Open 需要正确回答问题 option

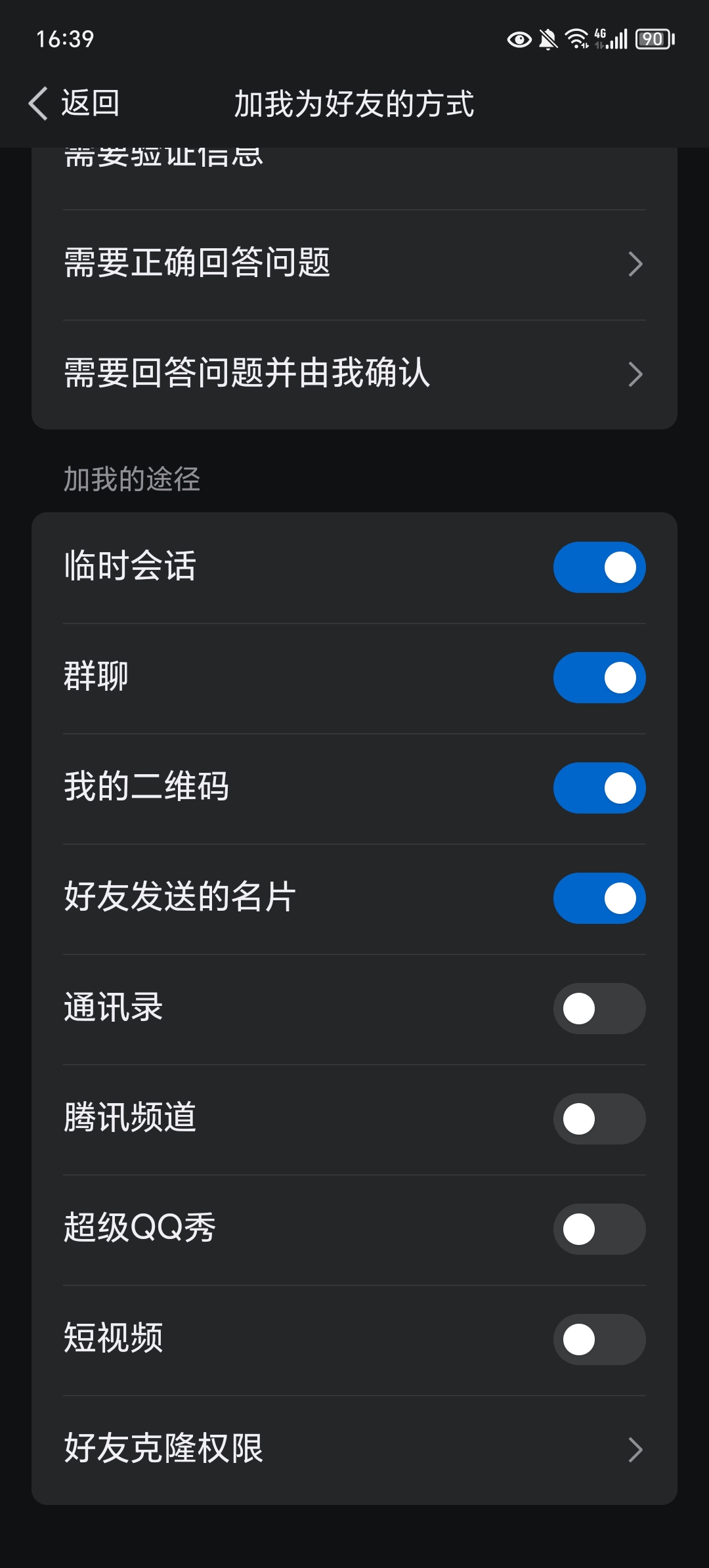point(354,265)
